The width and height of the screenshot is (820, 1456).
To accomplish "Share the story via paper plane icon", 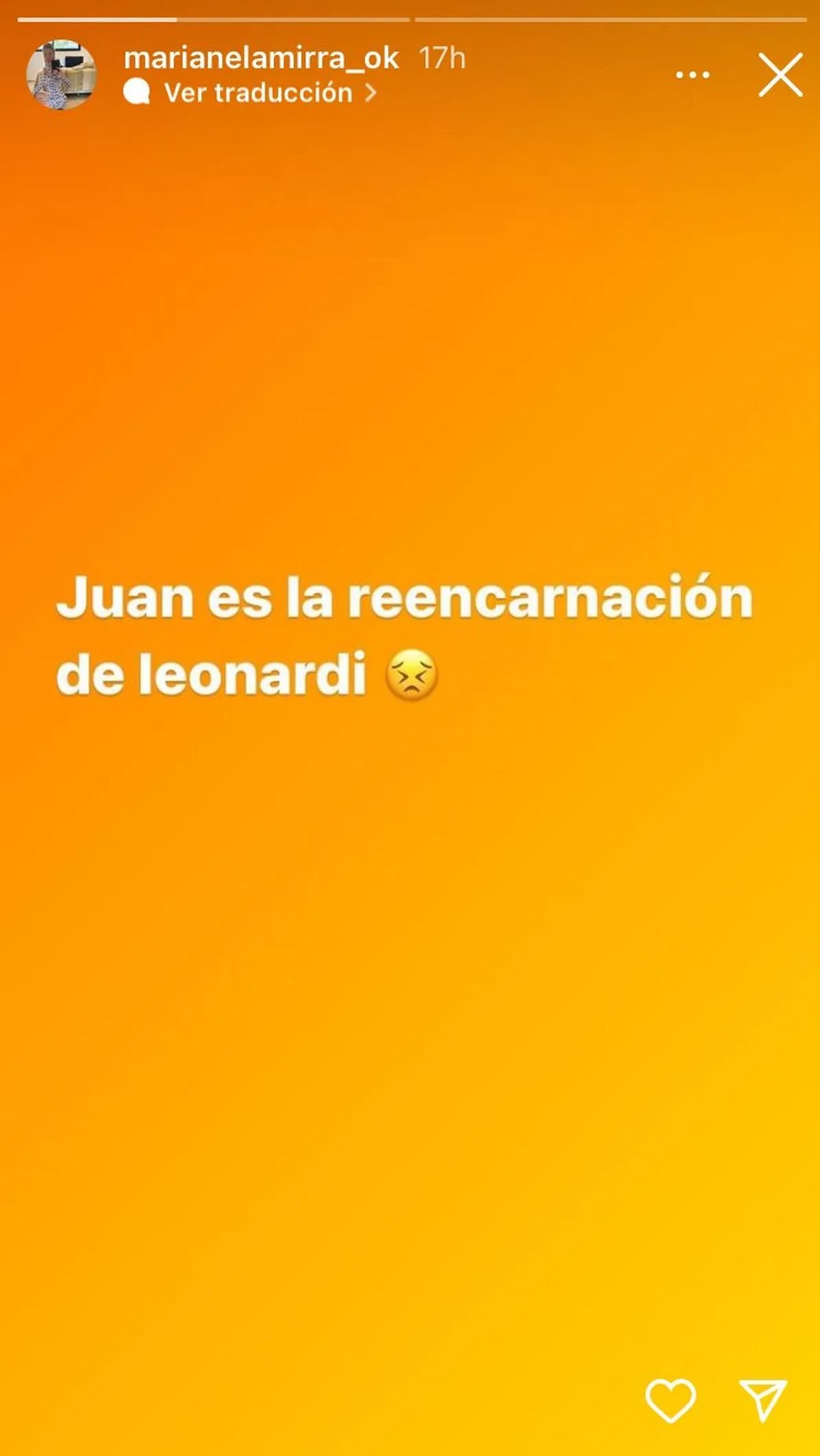I will click(x=763, y=1400).
